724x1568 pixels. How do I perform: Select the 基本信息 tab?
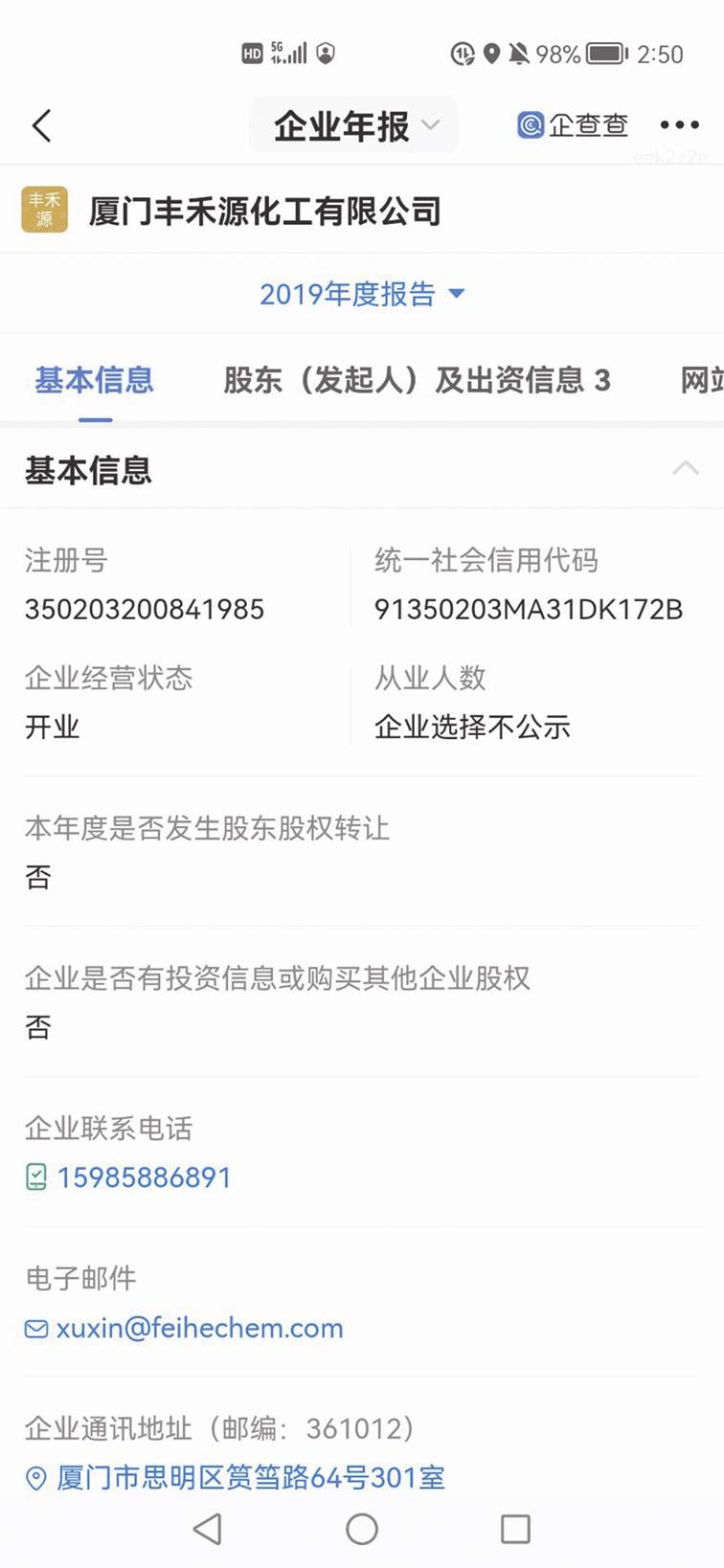(x=94, y=381)
